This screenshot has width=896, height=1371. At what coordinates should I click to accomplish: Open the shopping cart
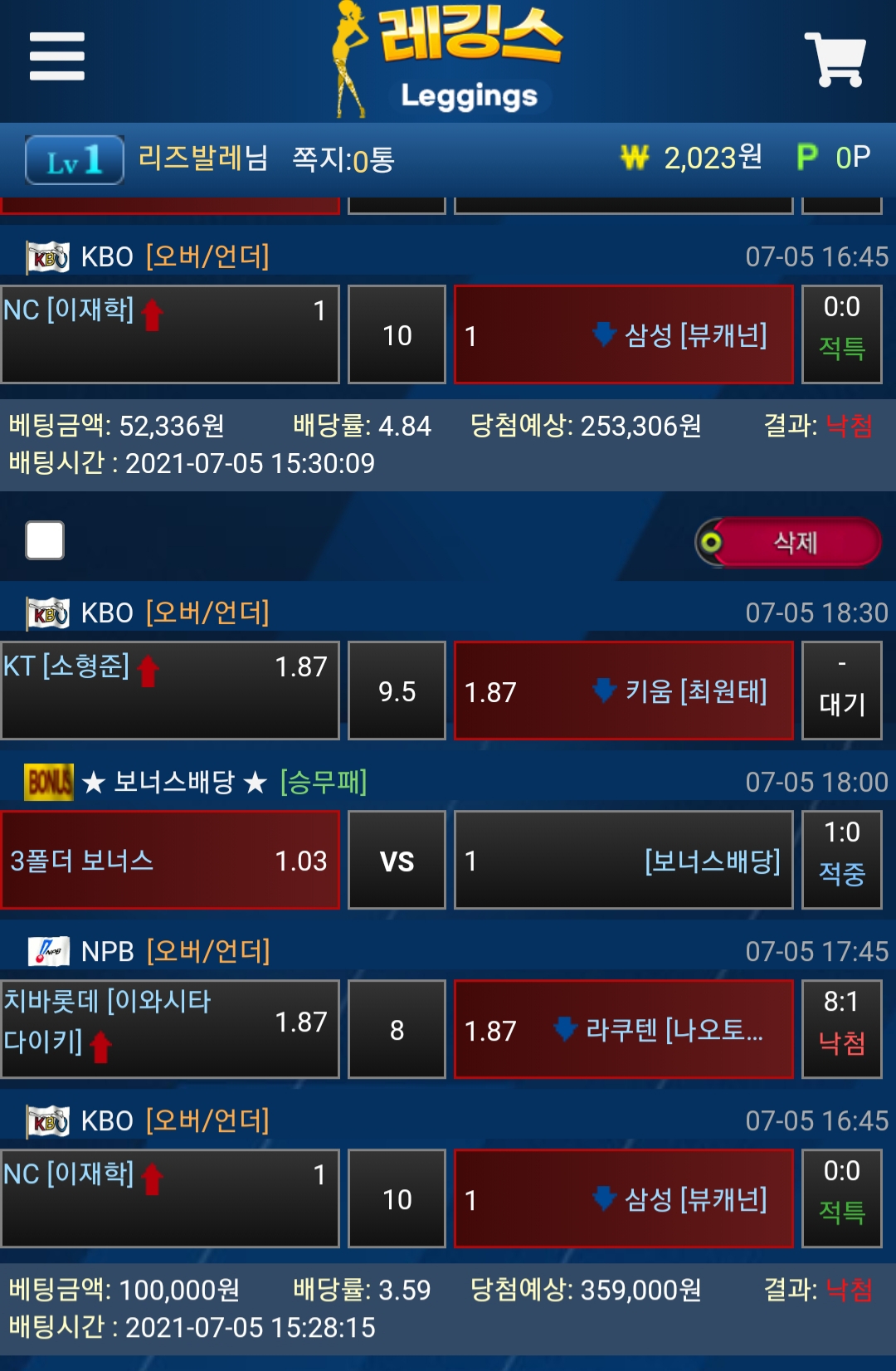[835, 58]
